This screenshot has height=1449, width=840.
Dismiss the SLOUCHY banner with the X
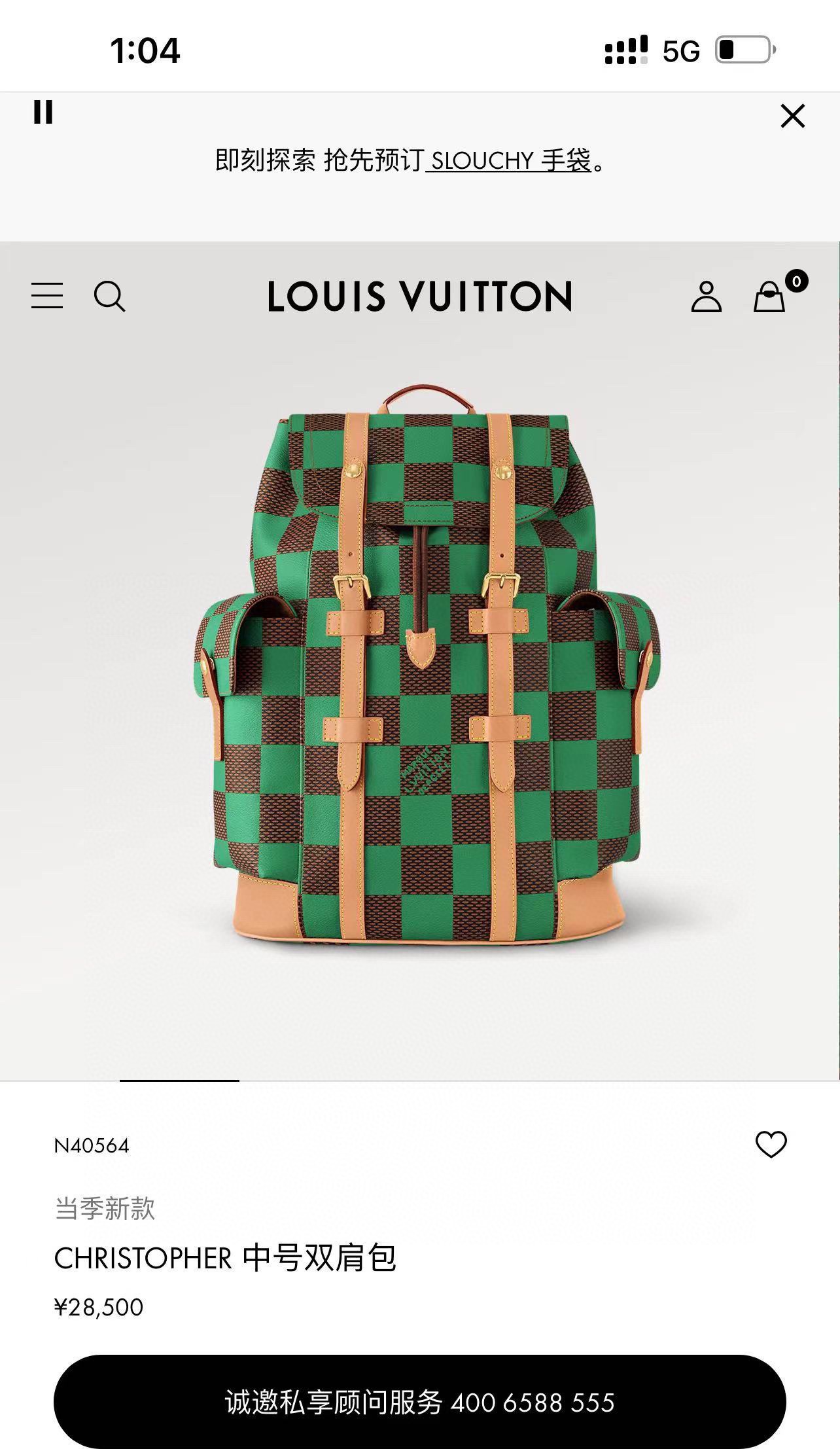tap(793, 115)
